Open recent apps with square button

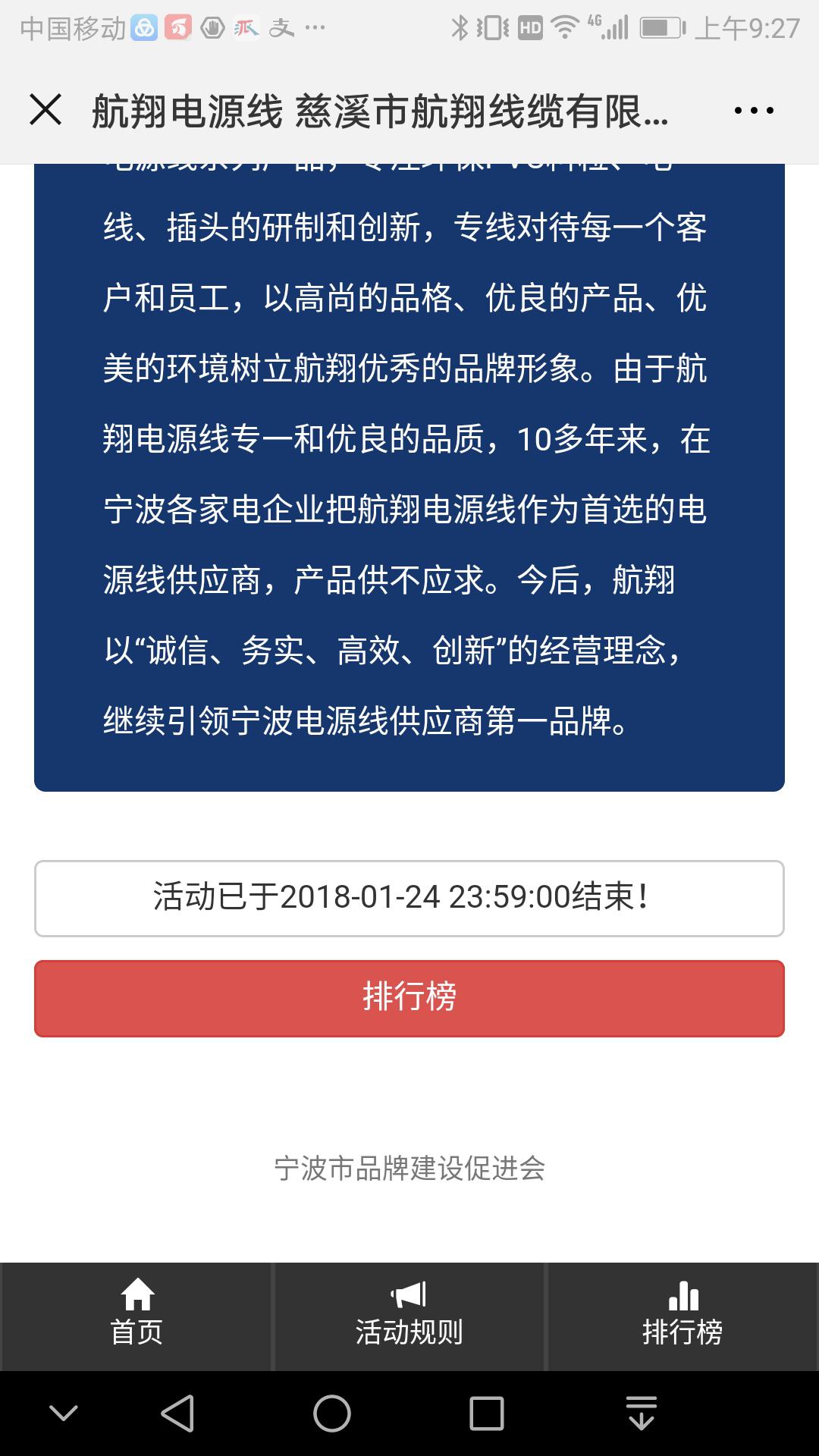486,1414
